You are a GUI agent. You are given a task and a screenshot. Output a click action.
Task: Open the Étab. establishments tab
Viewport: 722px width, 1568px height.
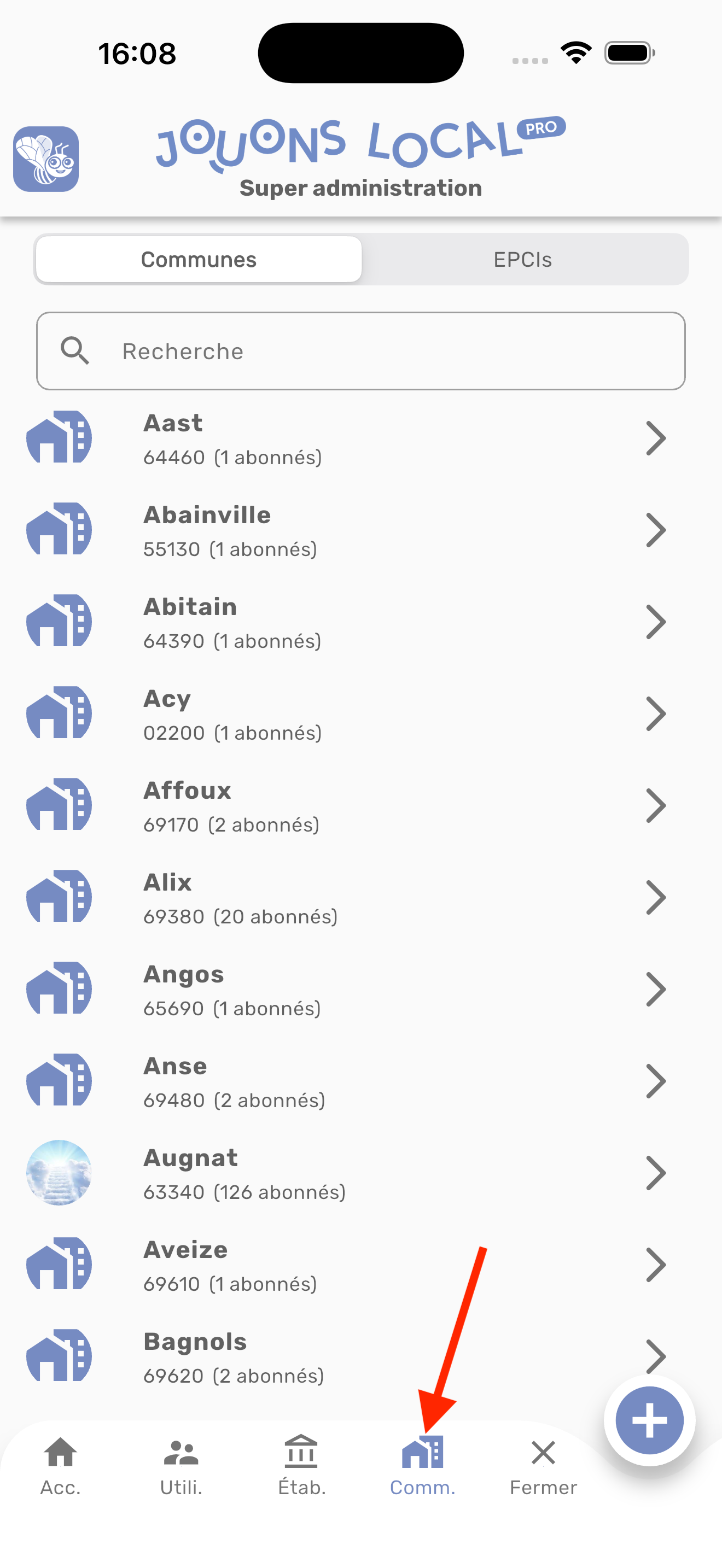click(x=301, y=1466)
